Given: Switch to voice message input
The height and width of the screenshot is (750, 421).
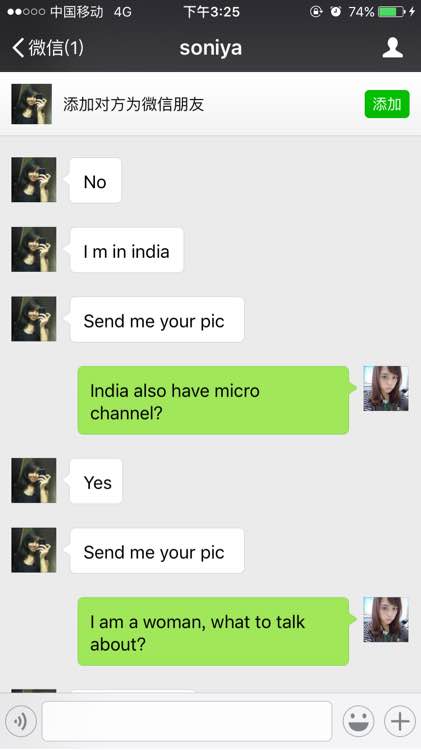Looking at the screenshot, I should [21, 721].
